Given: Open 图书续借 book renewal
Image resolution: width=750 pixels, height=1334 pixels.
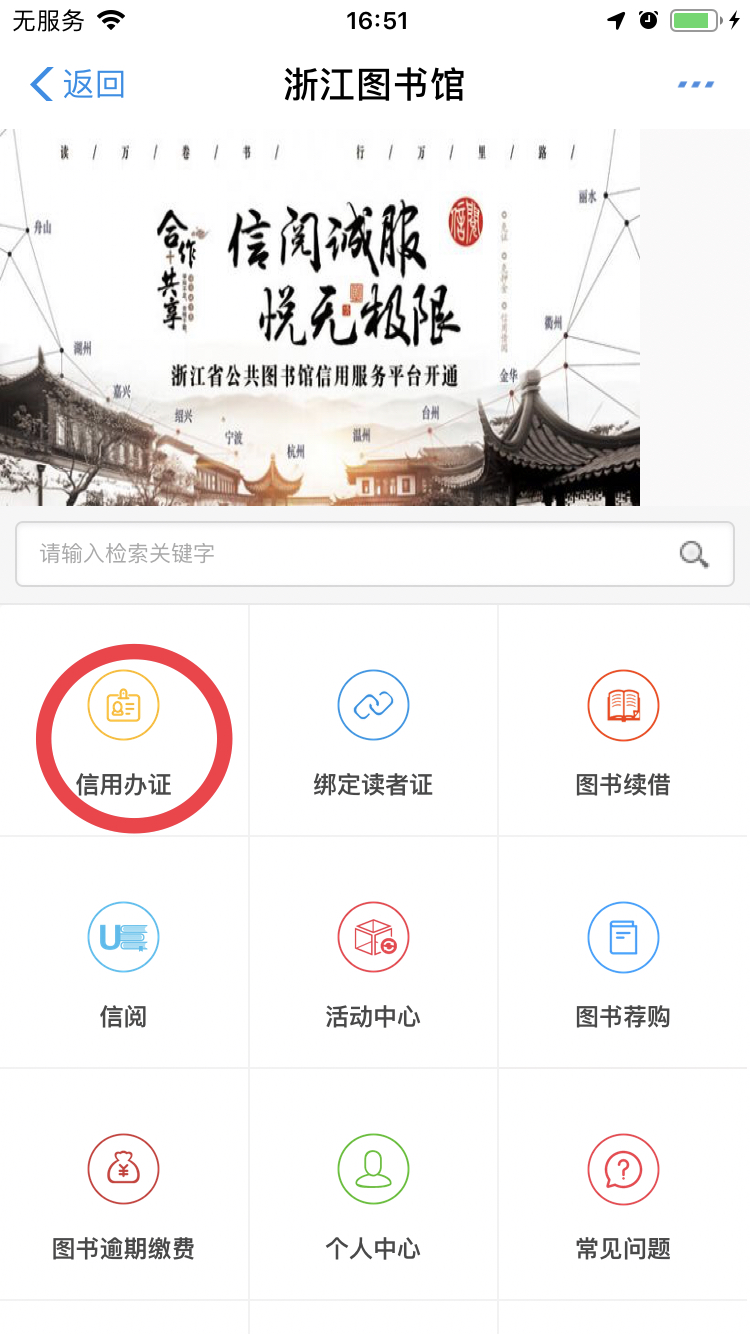Looking at the screenshot, I should [x=623, y=721].
